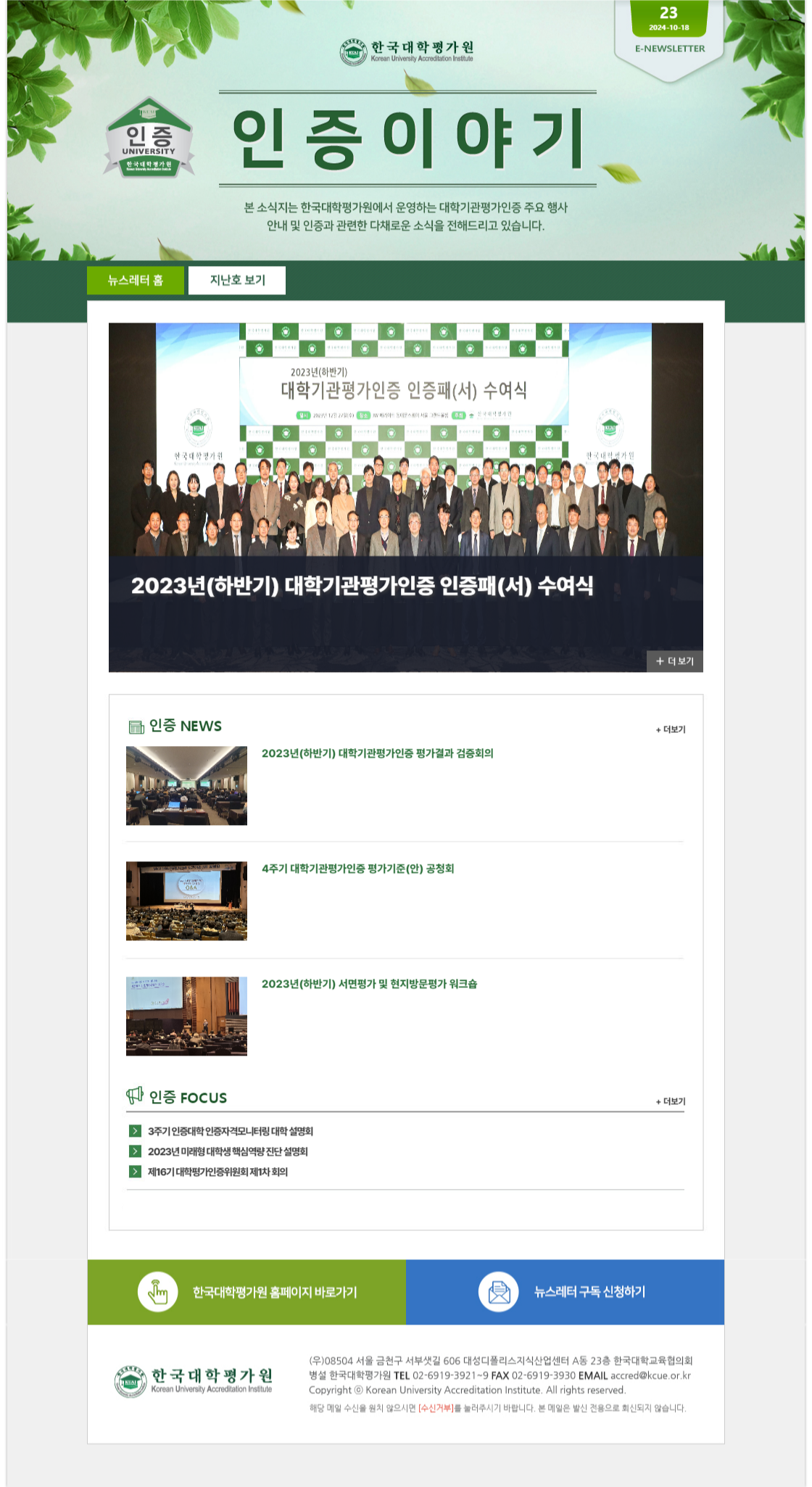
Task: Open the 뉴스레터 홈 tab
Action: 136,281
